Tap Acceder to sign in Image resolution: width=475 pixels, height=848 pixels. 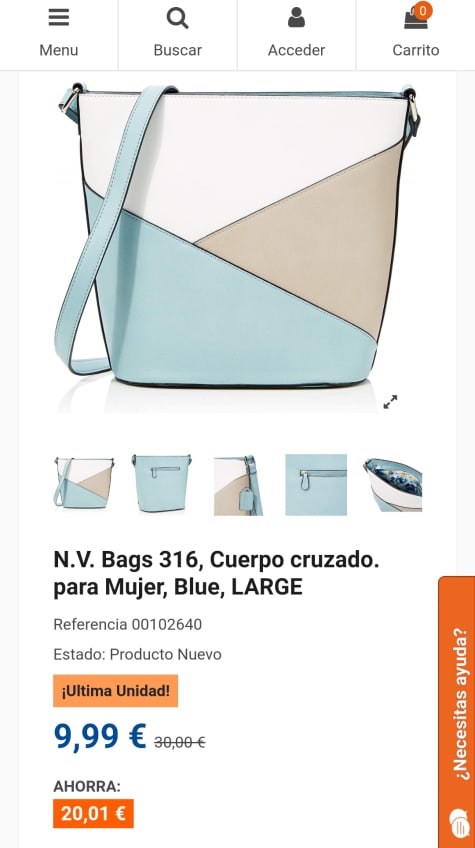click(296, 35)
